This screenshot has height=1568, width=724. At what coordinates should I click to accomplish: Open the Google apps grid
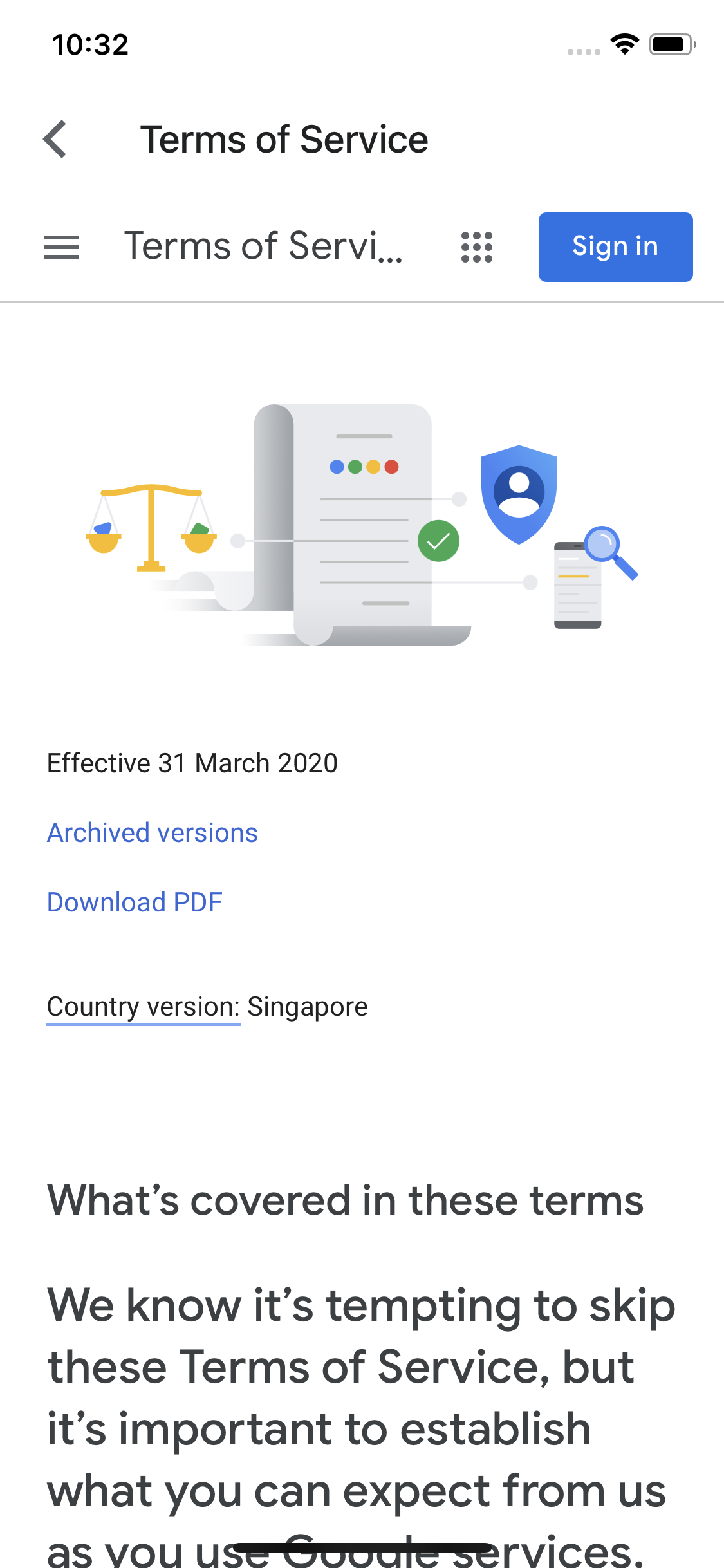click(x=477, y=247)
